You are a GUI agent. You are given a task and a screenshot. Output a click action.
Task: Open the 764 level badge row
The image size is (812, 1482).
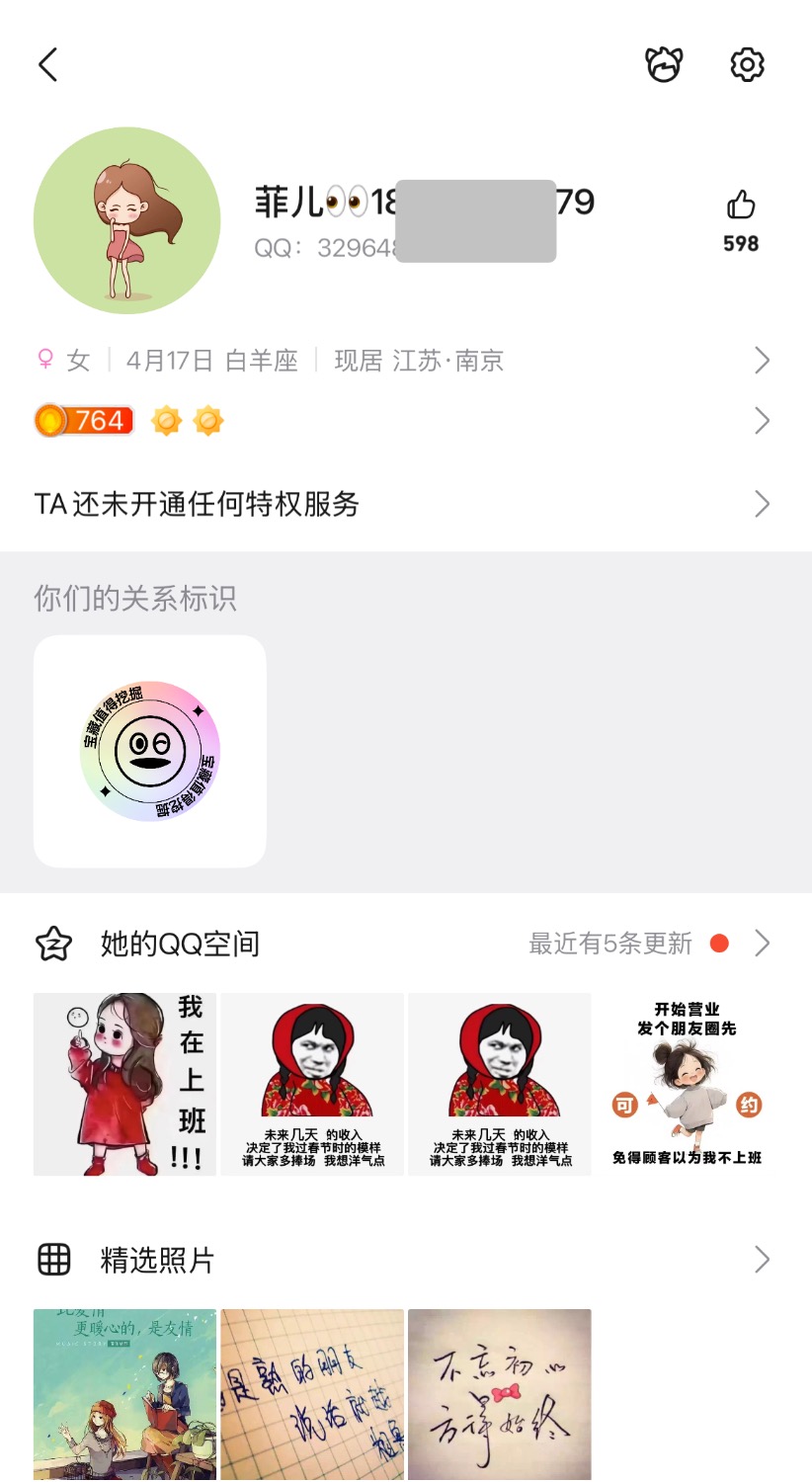pyautogui.click(x=405, y=421)
